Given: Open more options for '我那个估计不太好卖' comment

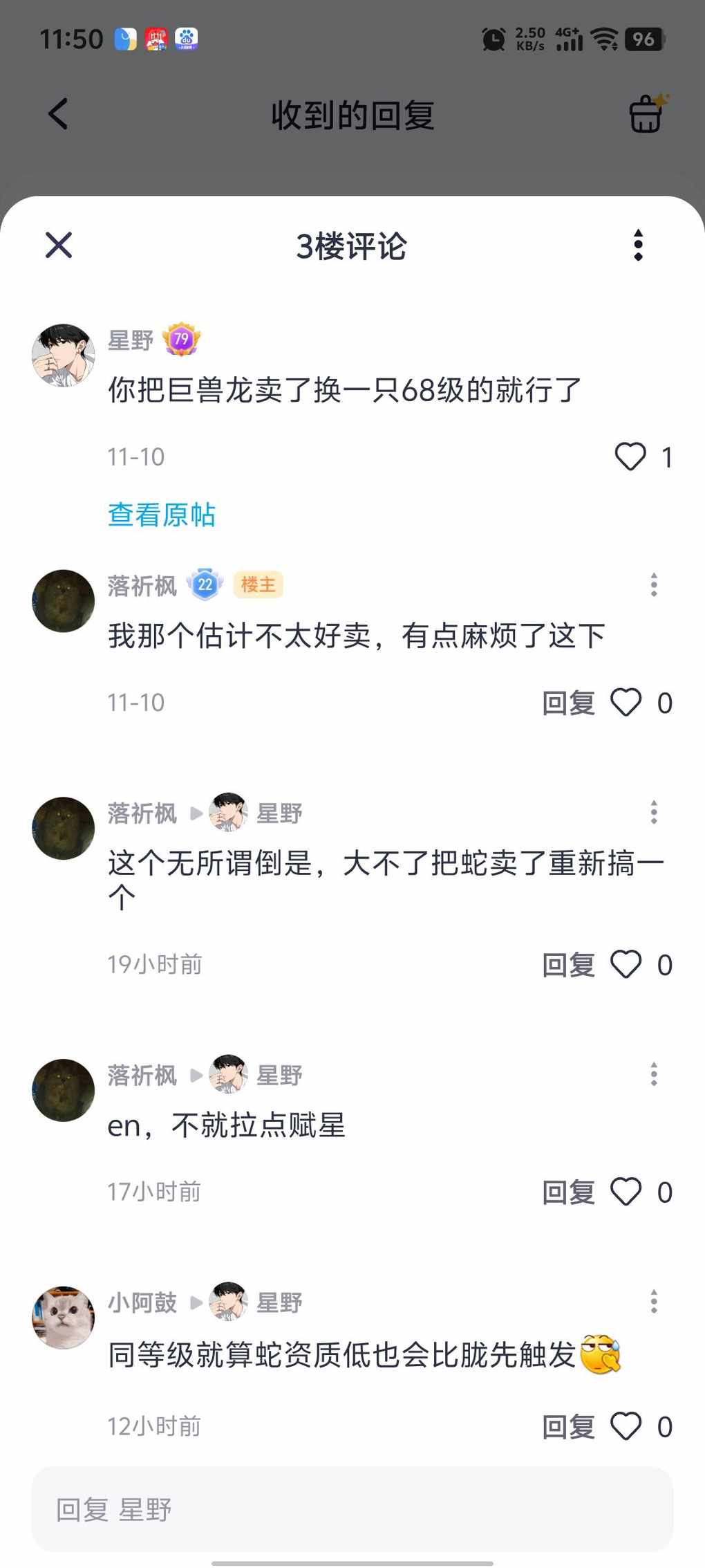Looking at the screenshot, I should click(x=653, y=585).
